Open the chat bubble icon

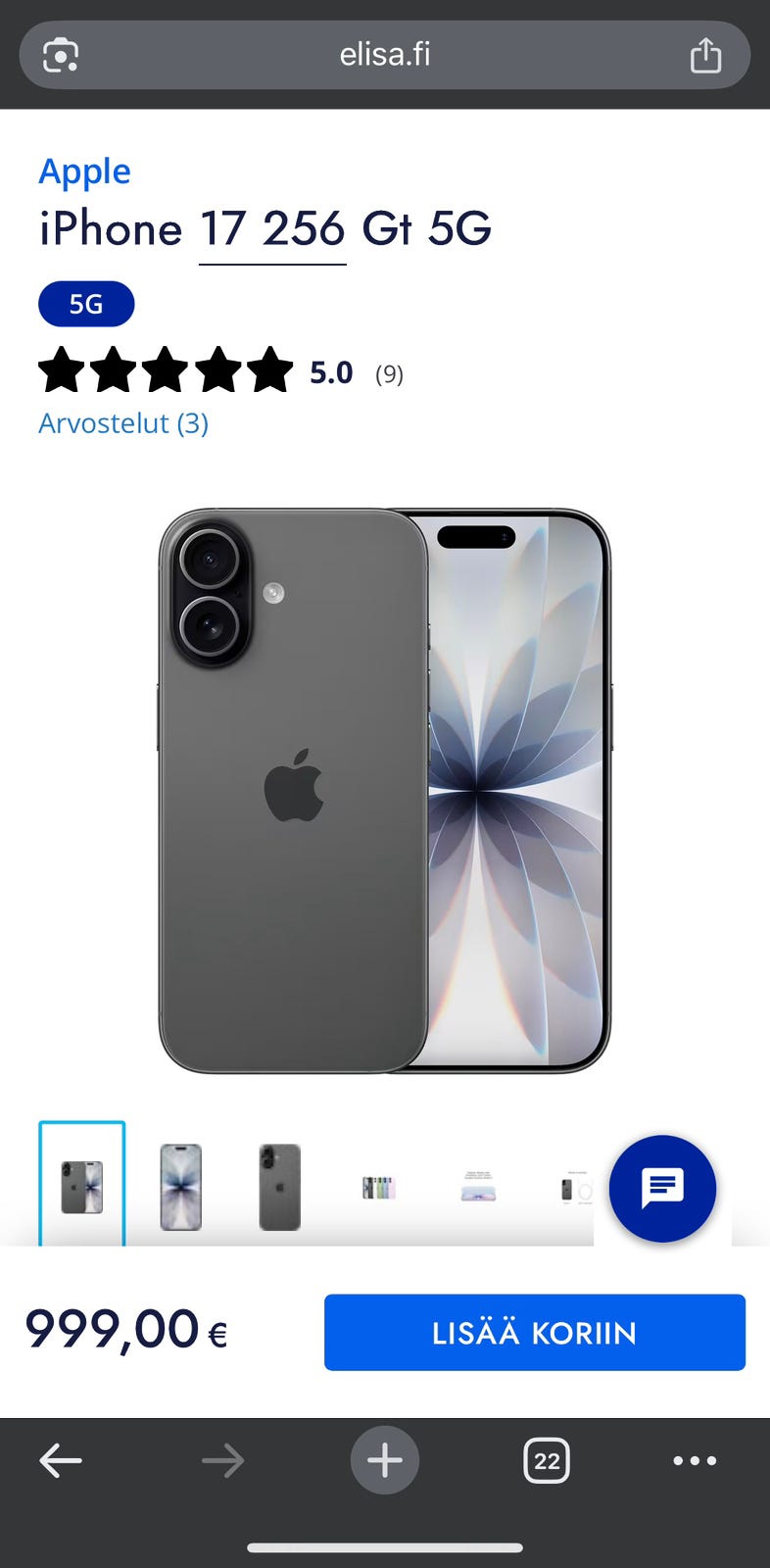pyautogui.click(x=662, y=1189)
